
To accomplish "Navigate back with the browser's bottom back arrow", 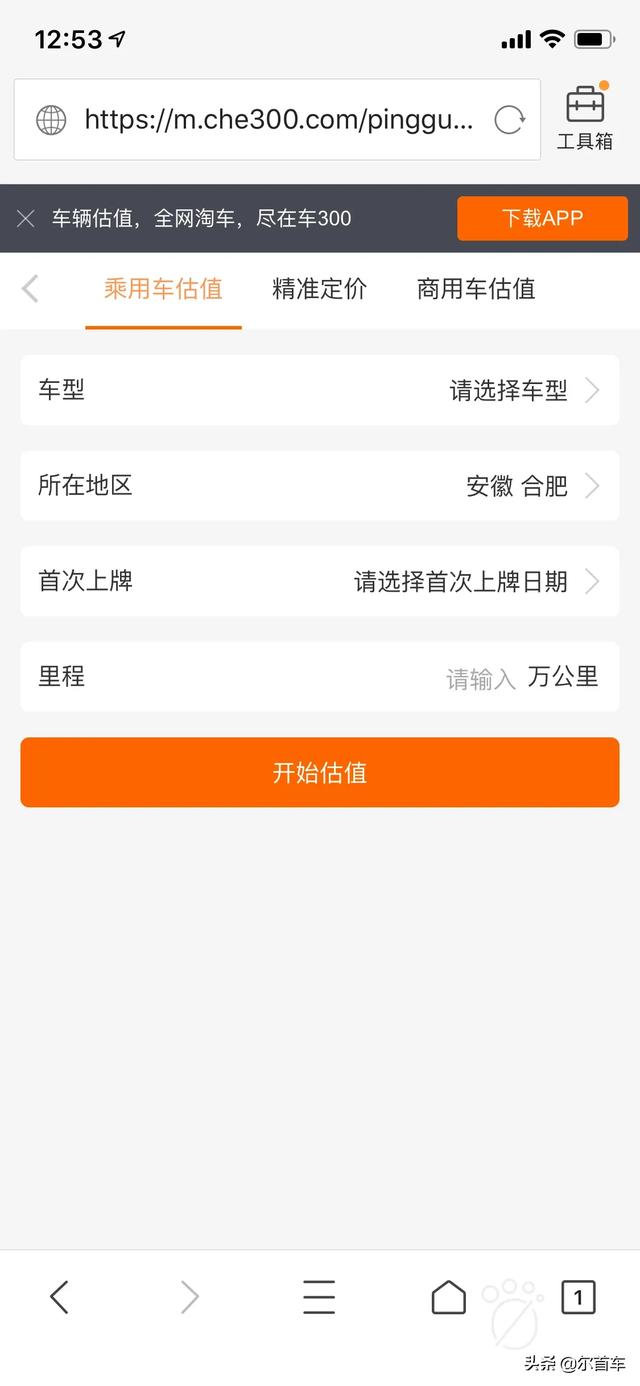I will (60, 1297).
